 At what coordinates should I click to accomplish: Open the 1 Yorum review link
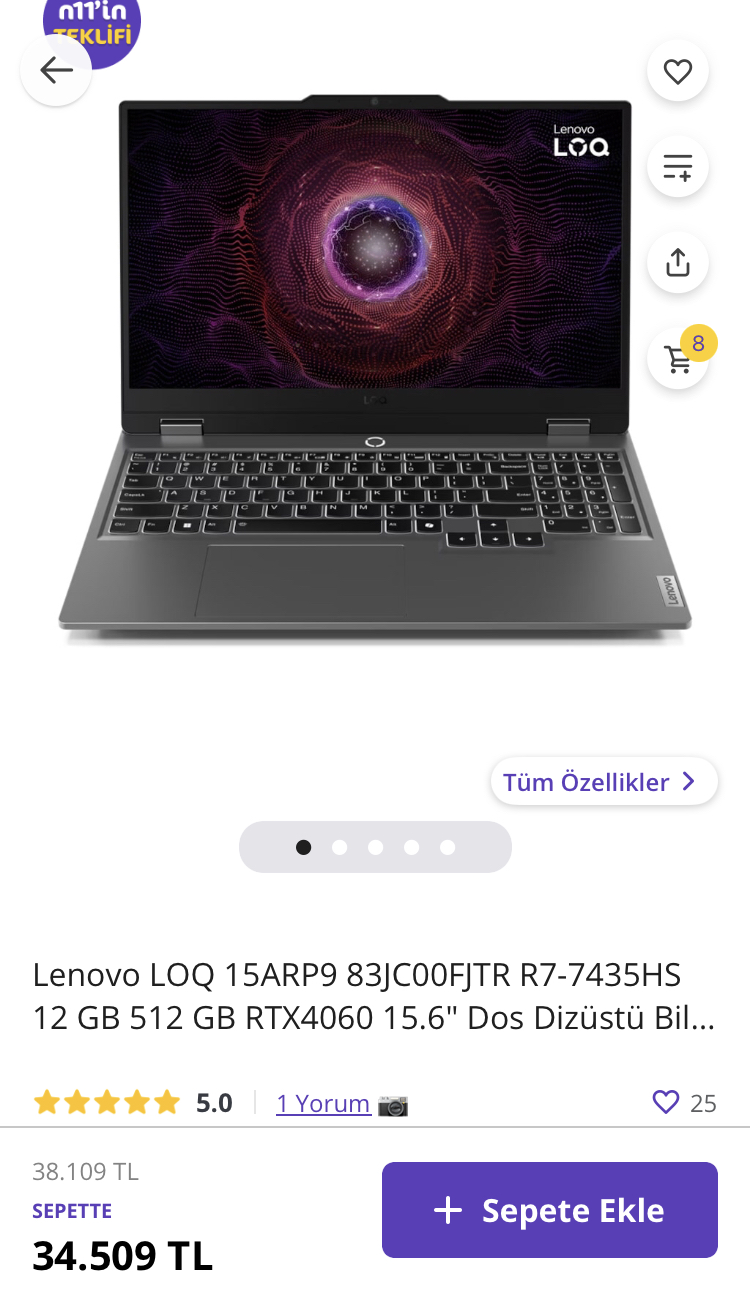point(323,1103)
